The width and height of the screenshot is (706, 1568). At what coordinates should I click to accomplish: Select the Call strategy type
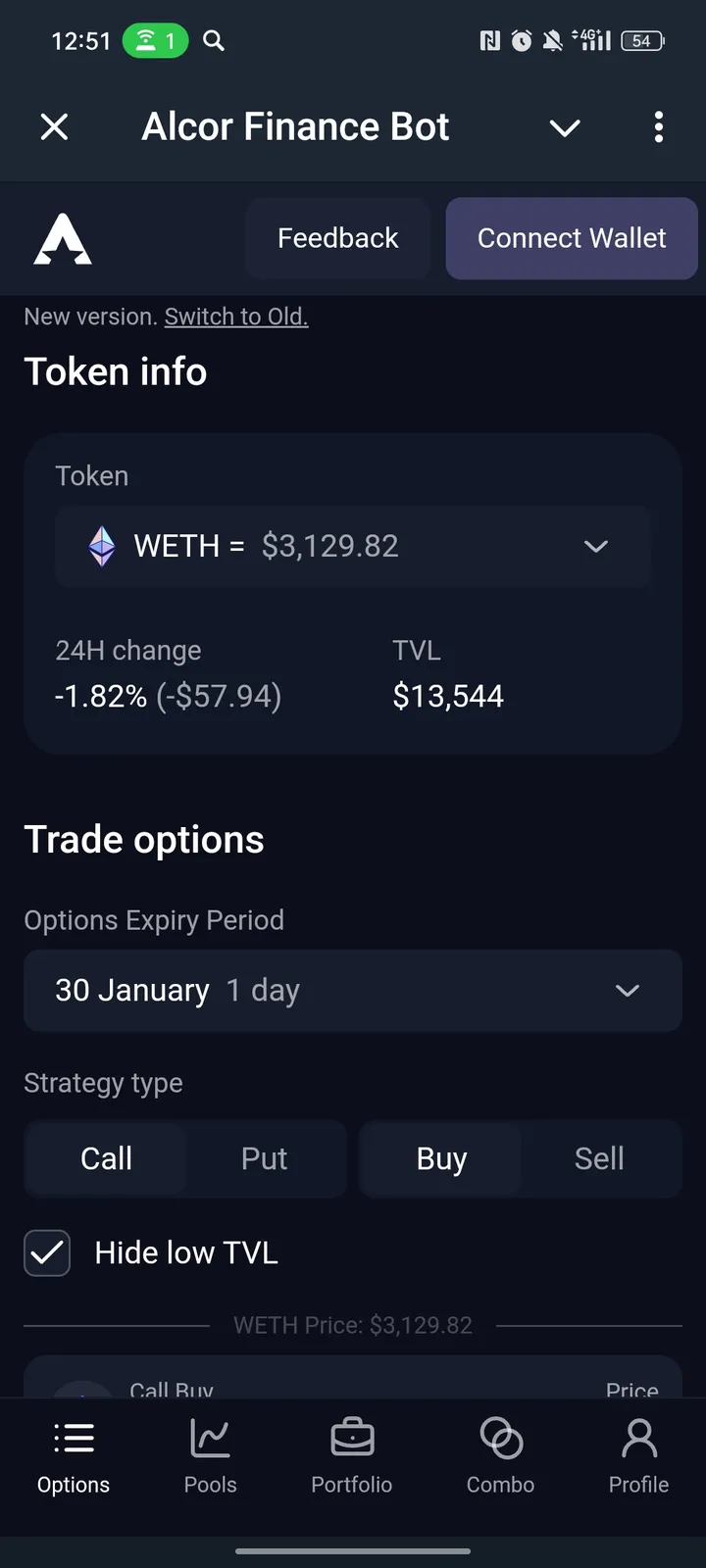click(x=106, y=1158)
